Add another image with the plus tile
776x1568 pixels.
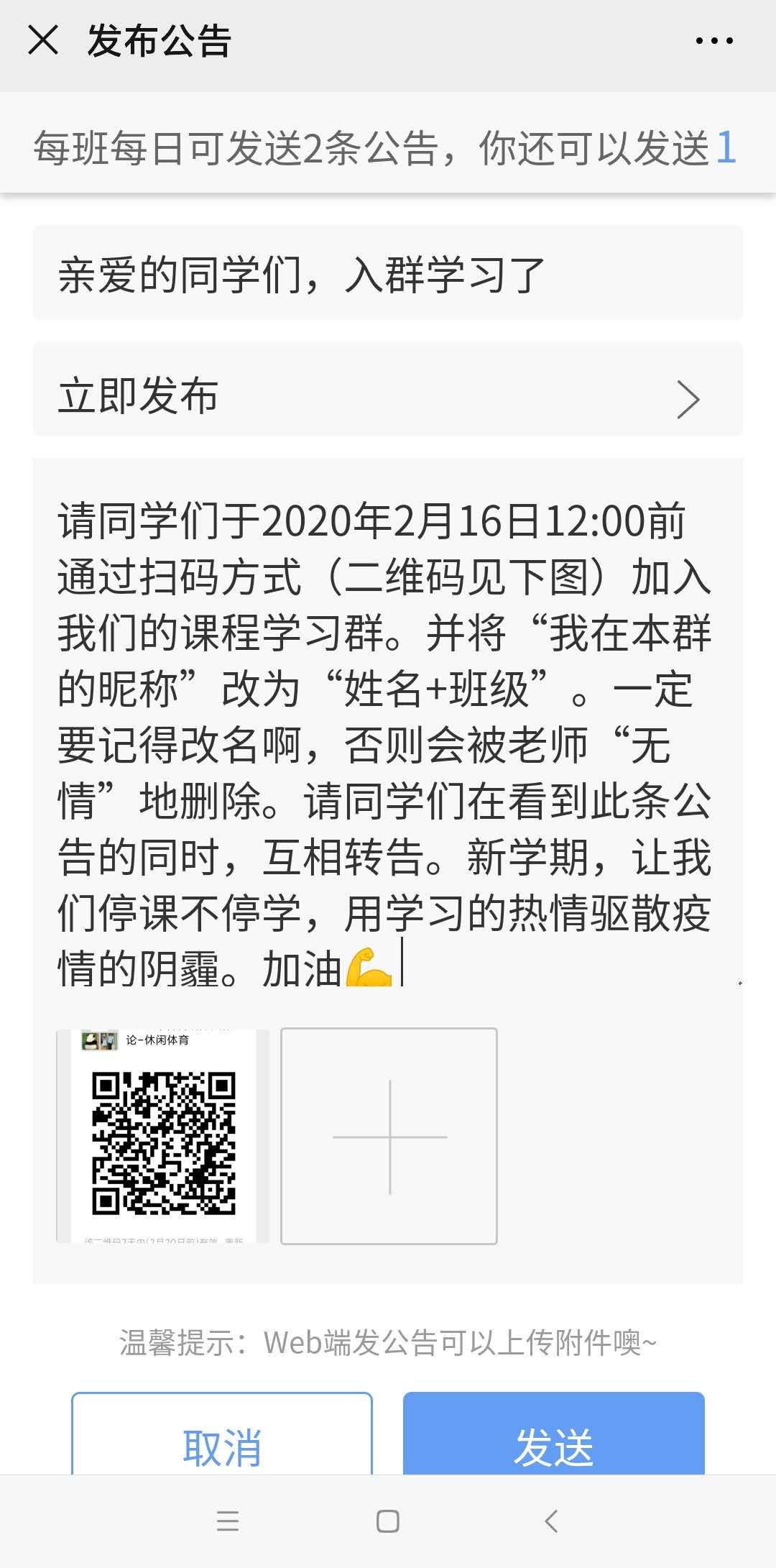[x=389, y=1136]
